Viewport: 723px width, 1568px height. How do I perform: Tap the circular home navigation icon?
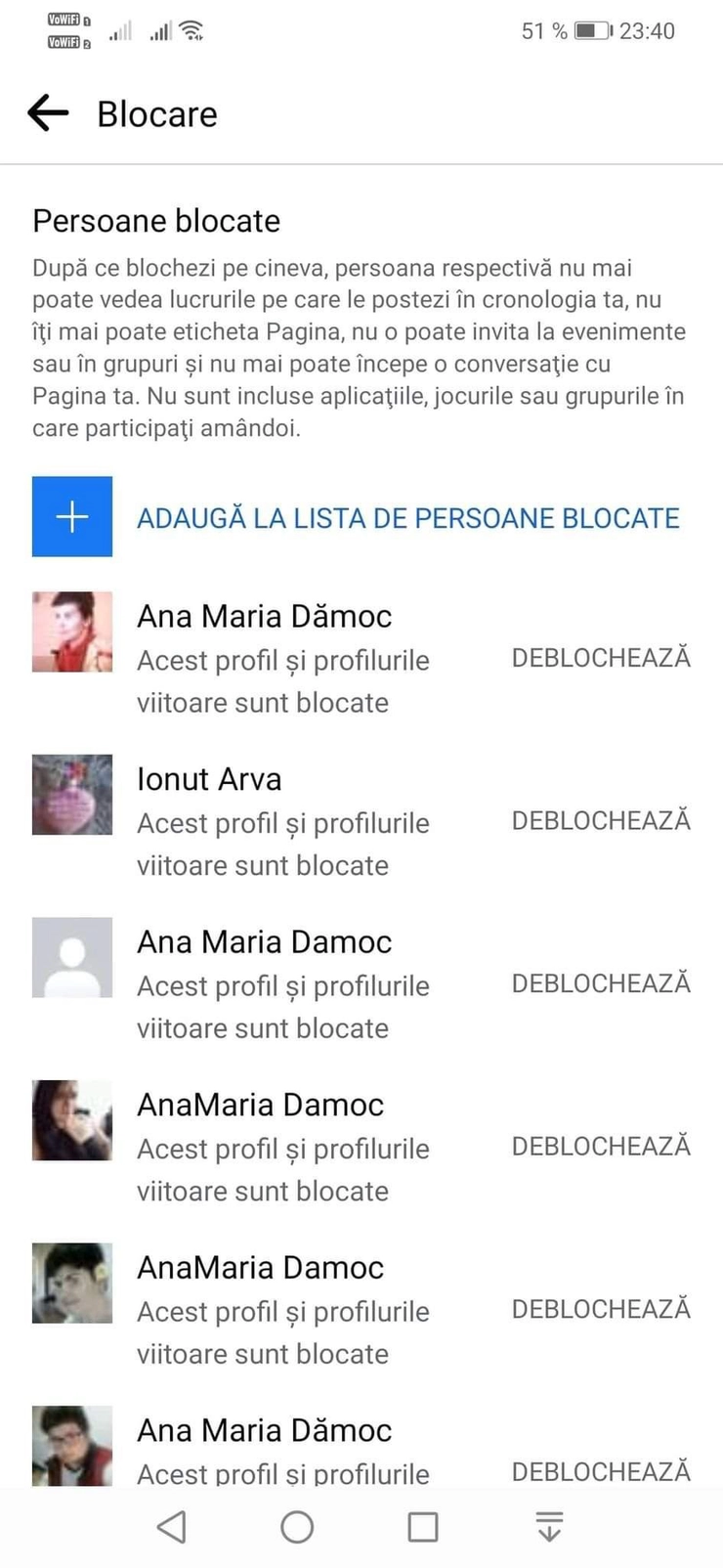point(297,1525)
